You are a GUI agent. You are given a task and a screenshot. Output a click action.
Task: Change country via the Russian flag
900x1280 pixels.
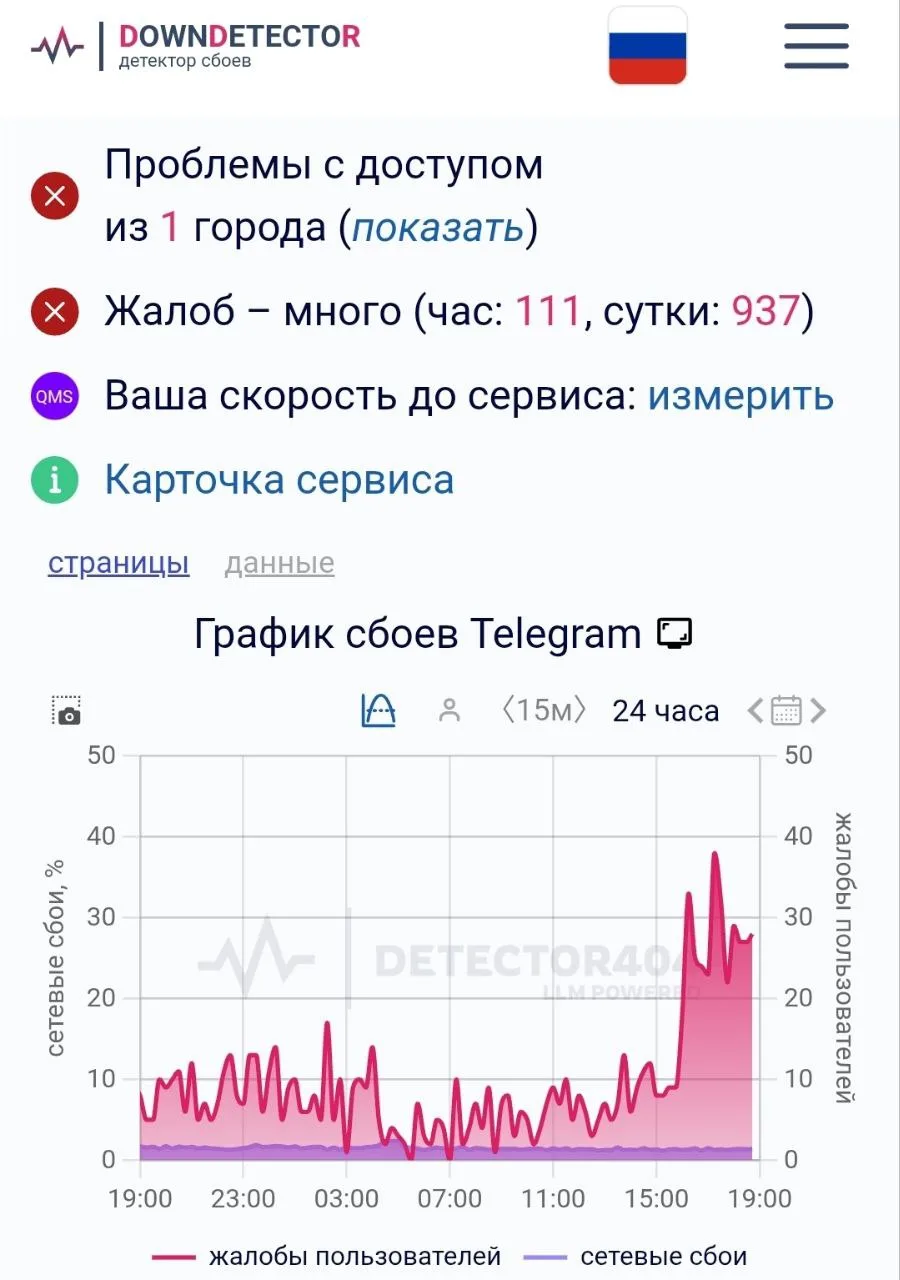tap(647, 46)
